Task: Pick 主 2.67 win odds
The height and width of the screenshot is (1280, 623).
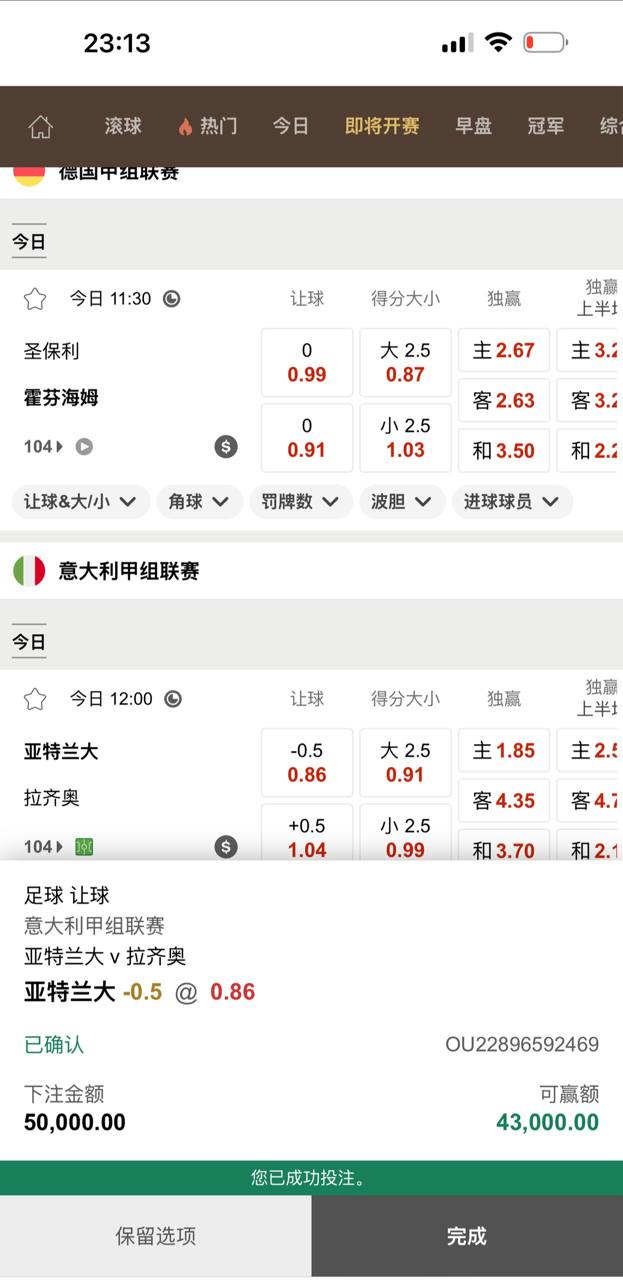Action: [504, 351]
